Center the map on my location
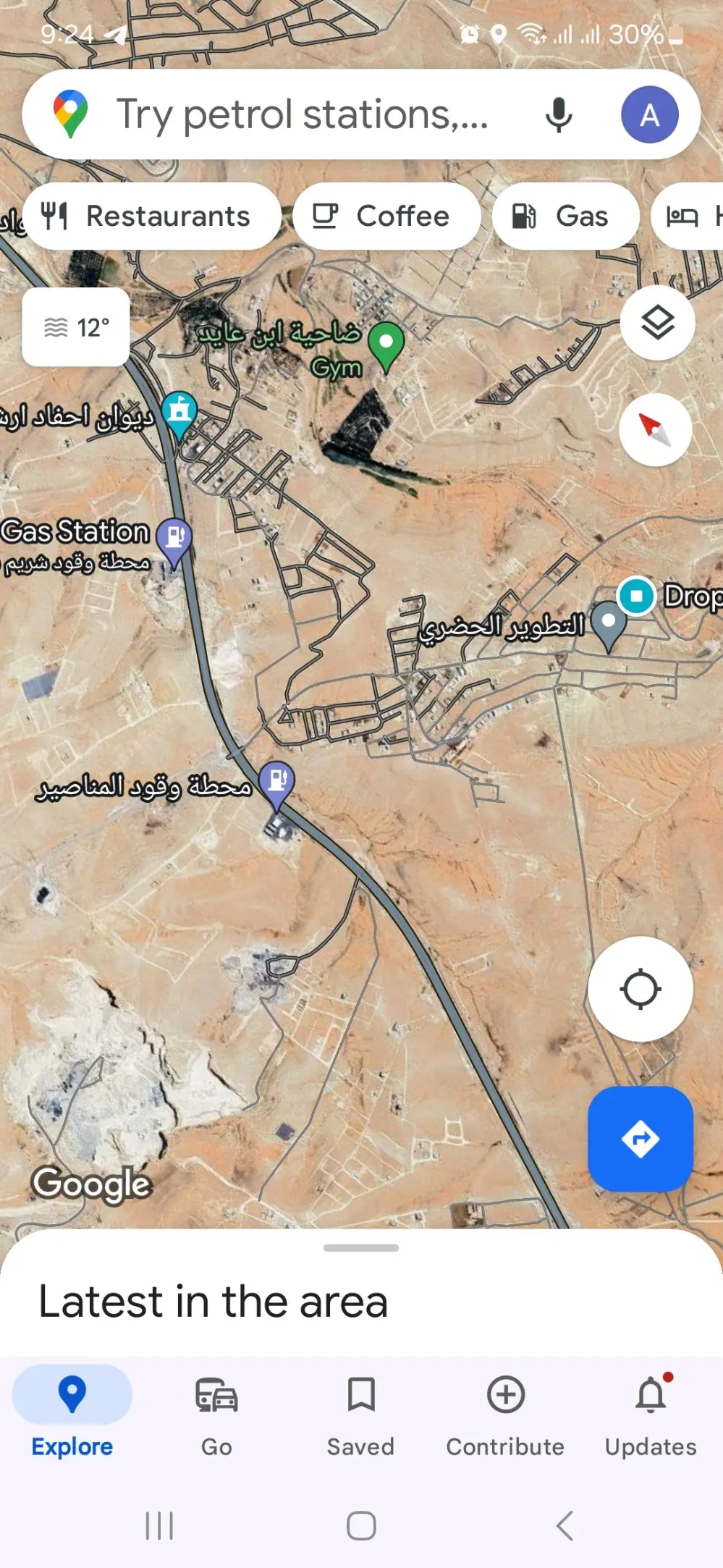 click(x=640, y=989)
